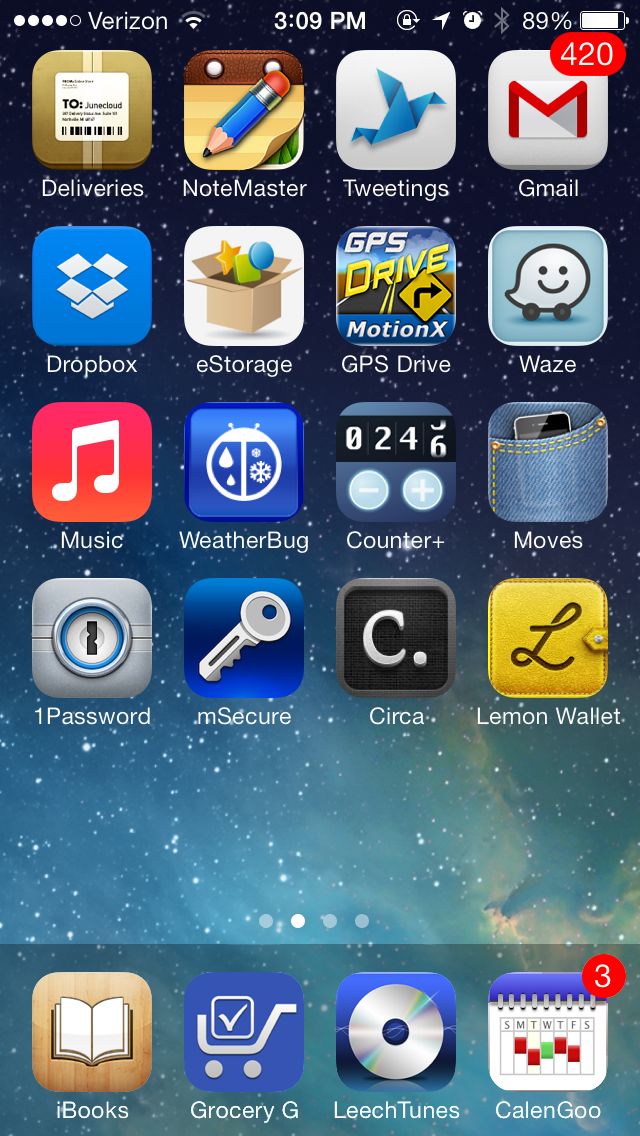The image size is (640, 1136).
Task: Open the Counter+ app
Action: coord(396,462)
